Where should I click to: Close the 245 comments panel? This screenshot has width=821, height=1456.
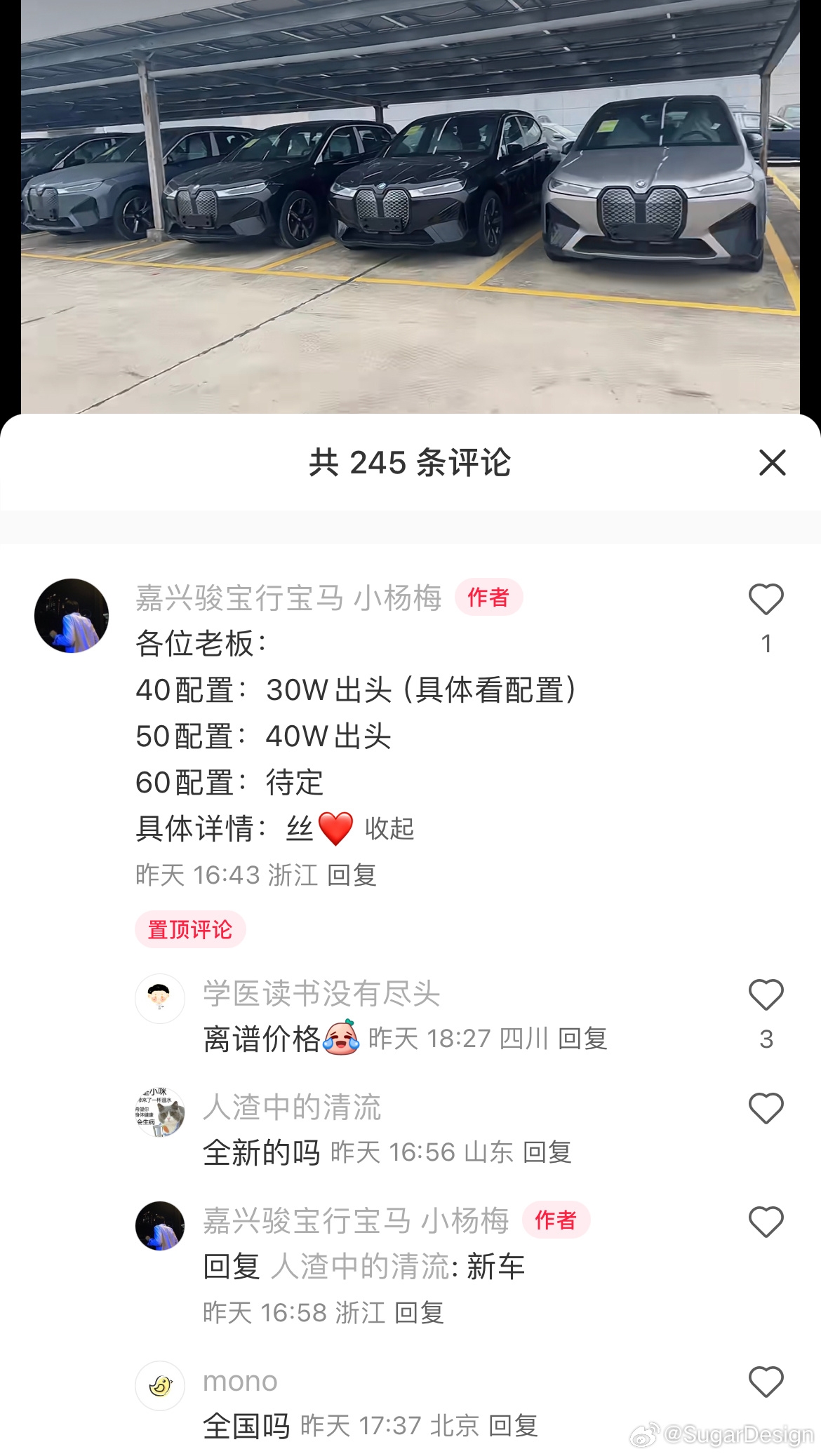(772, 463)
